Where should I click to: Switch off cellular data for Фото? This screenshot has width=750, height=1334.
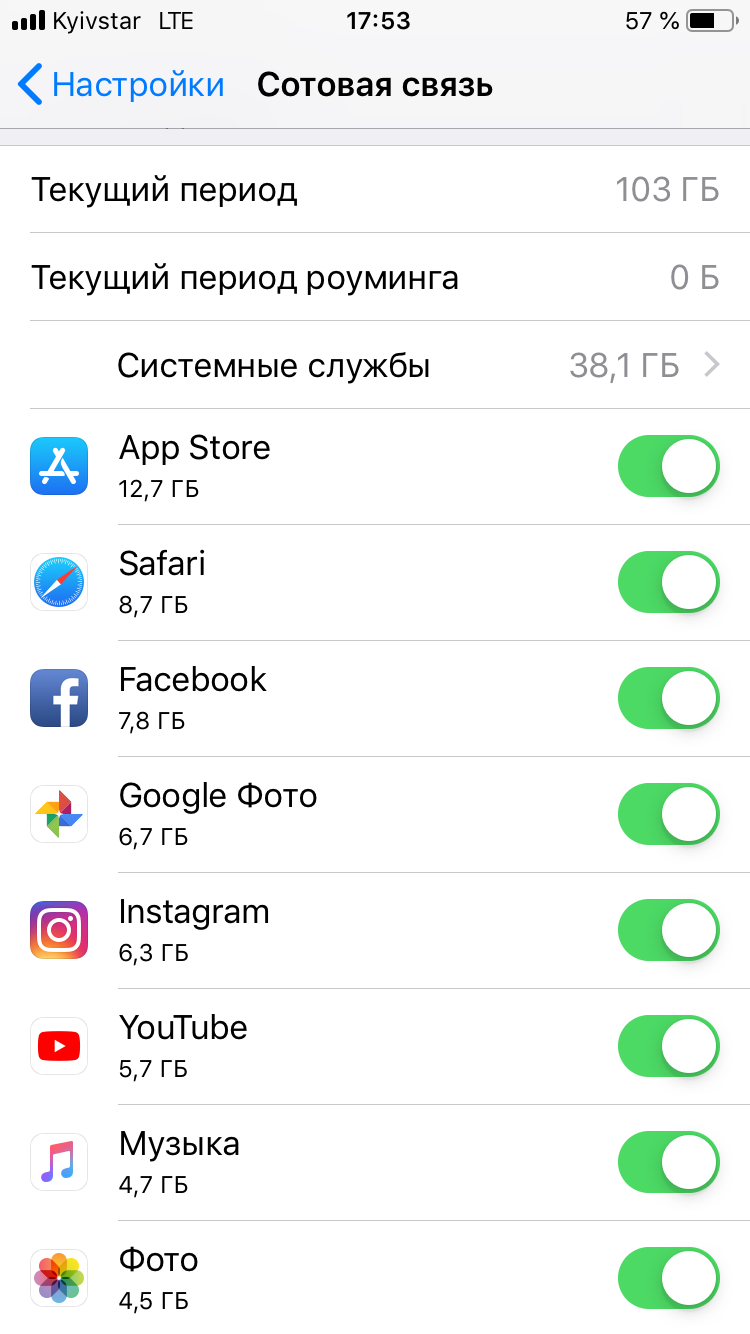(x=668, y=1278)
